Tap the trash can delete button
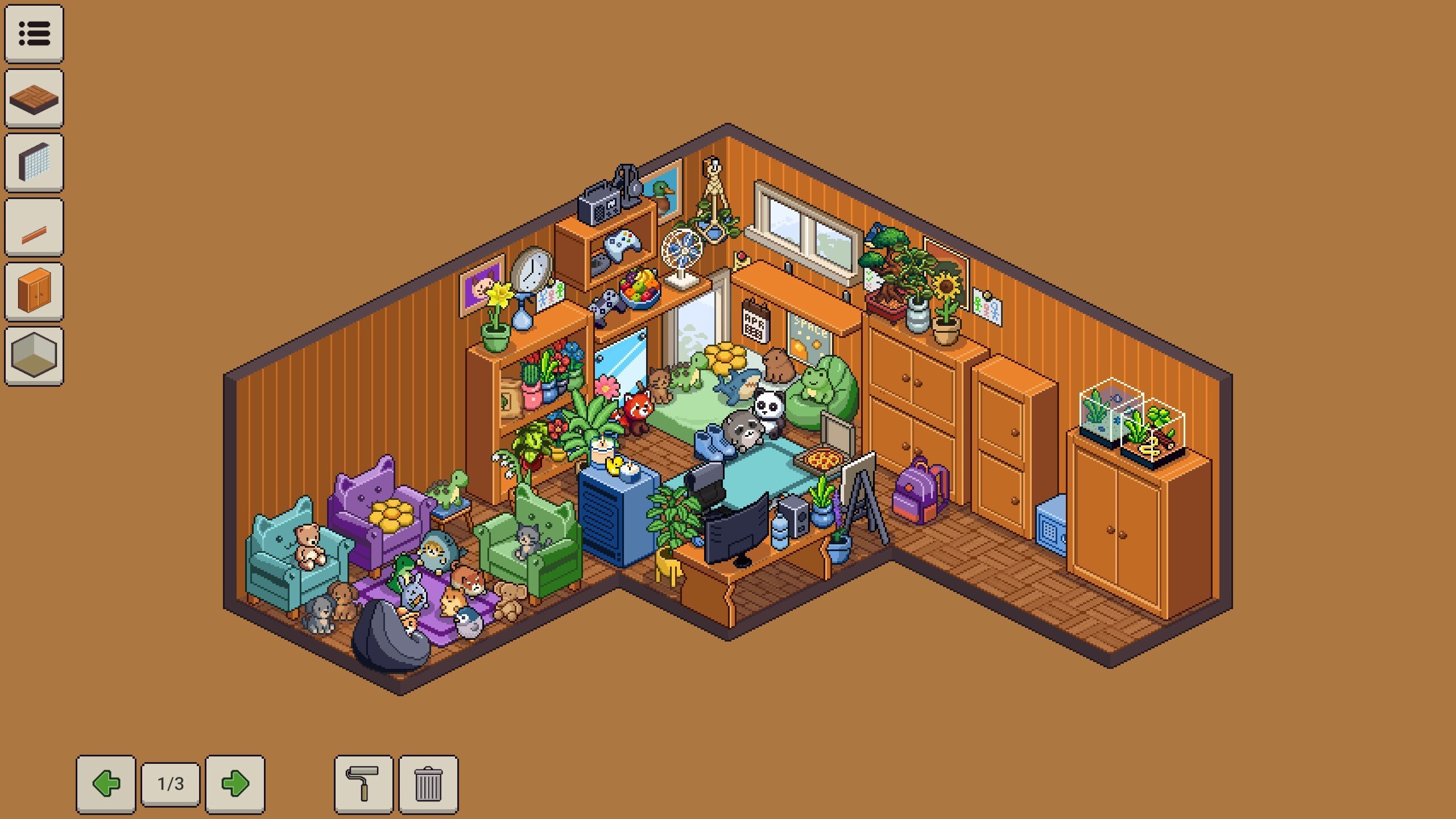This screenshot has height=819, width=1456. [428, 784]
